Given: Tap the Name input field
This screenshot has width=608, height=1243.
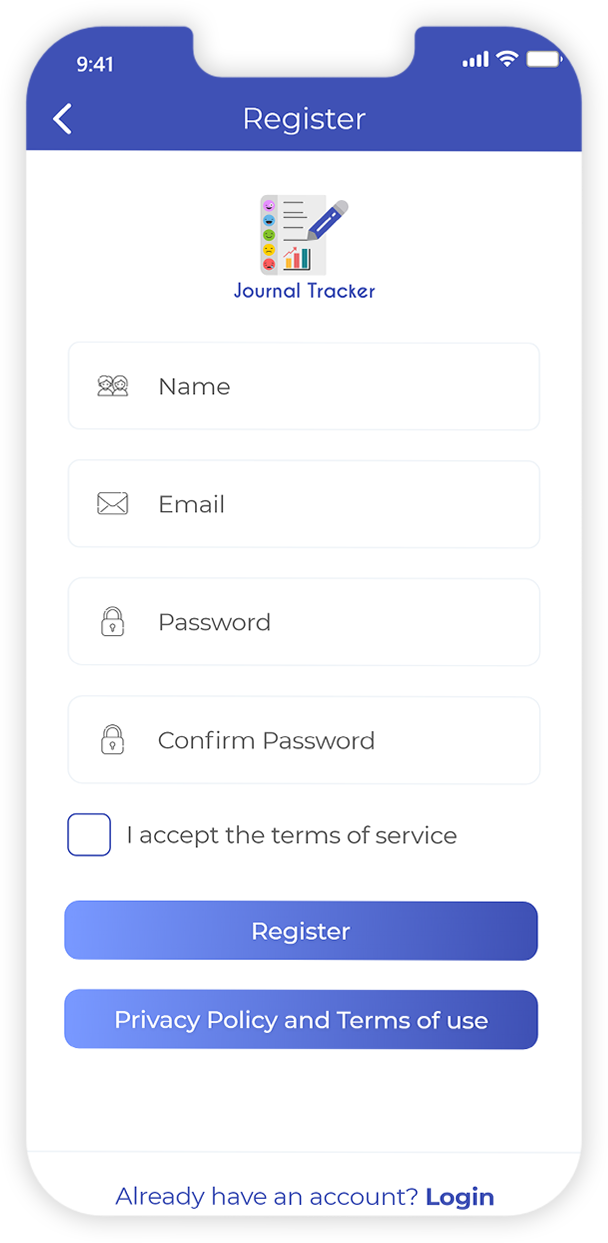Looking at the screenshot, I should [303, 387].
